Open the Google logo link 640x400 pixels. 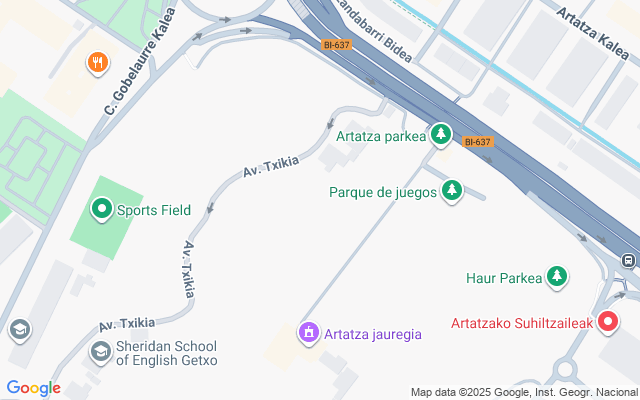point(33,388)
